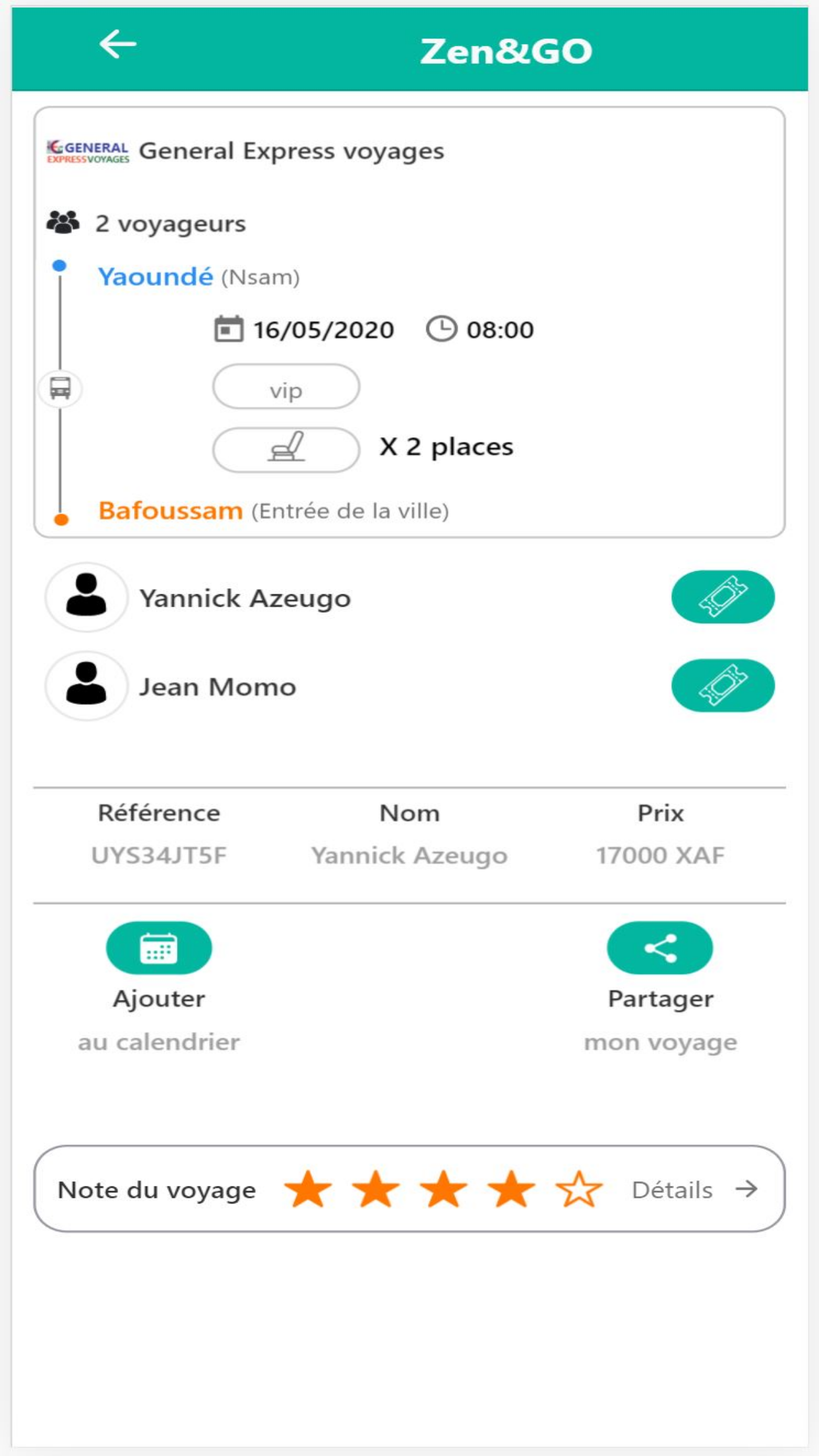Click Yannick Azeugo's profile avatar
The width and height of the screenshot is (819, 1456).
point(86,597)
